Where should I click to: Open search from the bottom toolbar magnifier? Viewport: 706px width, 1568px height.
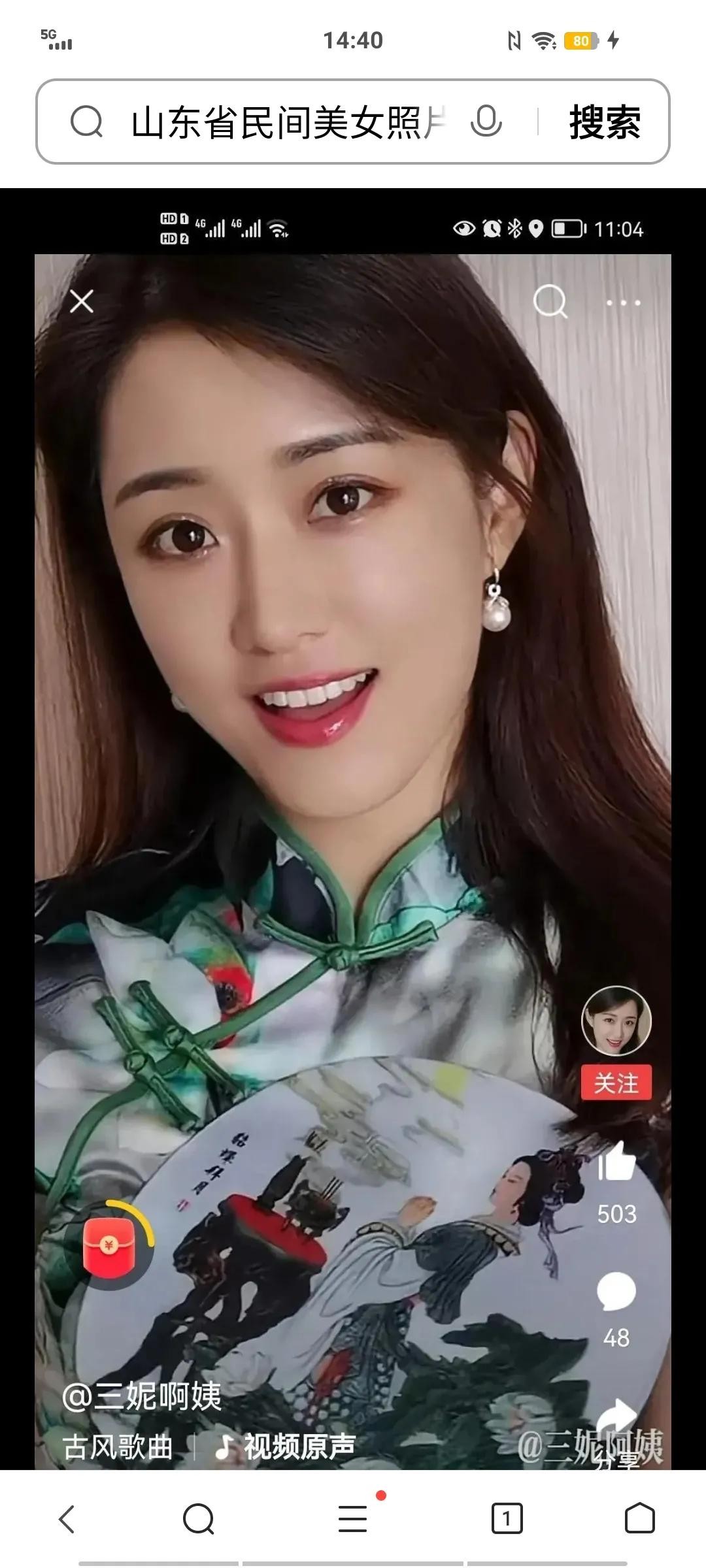[199, 1519]
